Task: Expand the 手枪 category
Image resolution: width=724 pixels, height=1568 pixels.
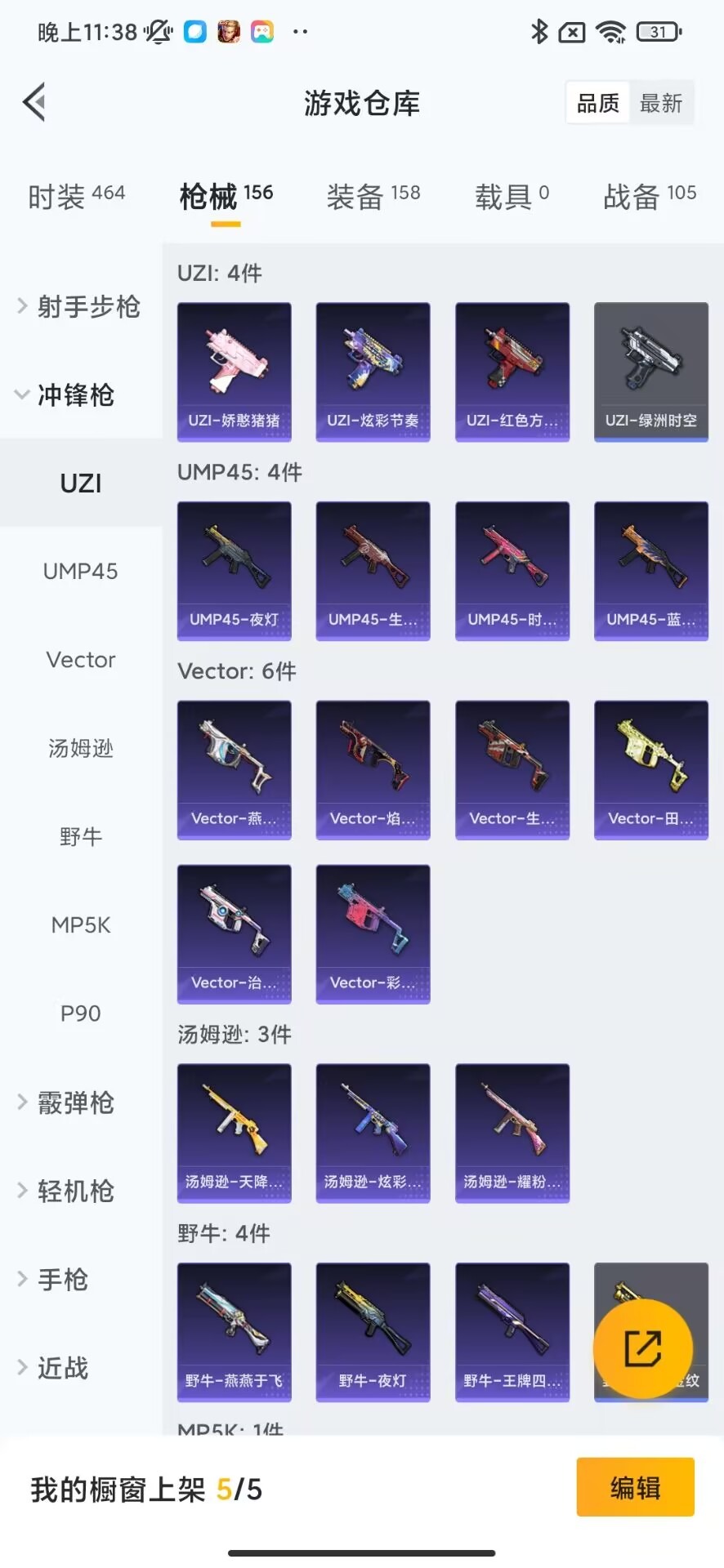Action: (x=62, y=1279)
